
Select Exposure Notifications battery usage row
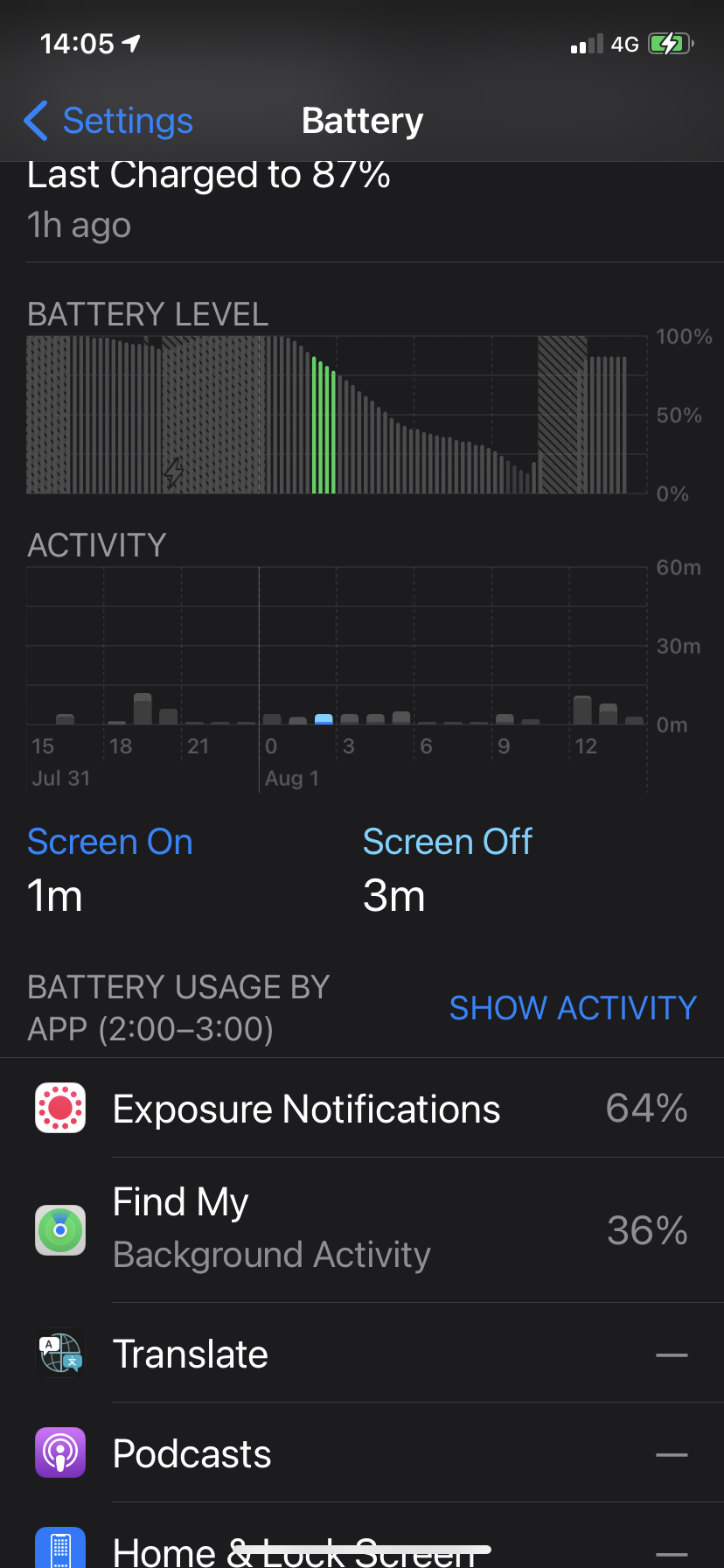click(x=362, y=1109)
